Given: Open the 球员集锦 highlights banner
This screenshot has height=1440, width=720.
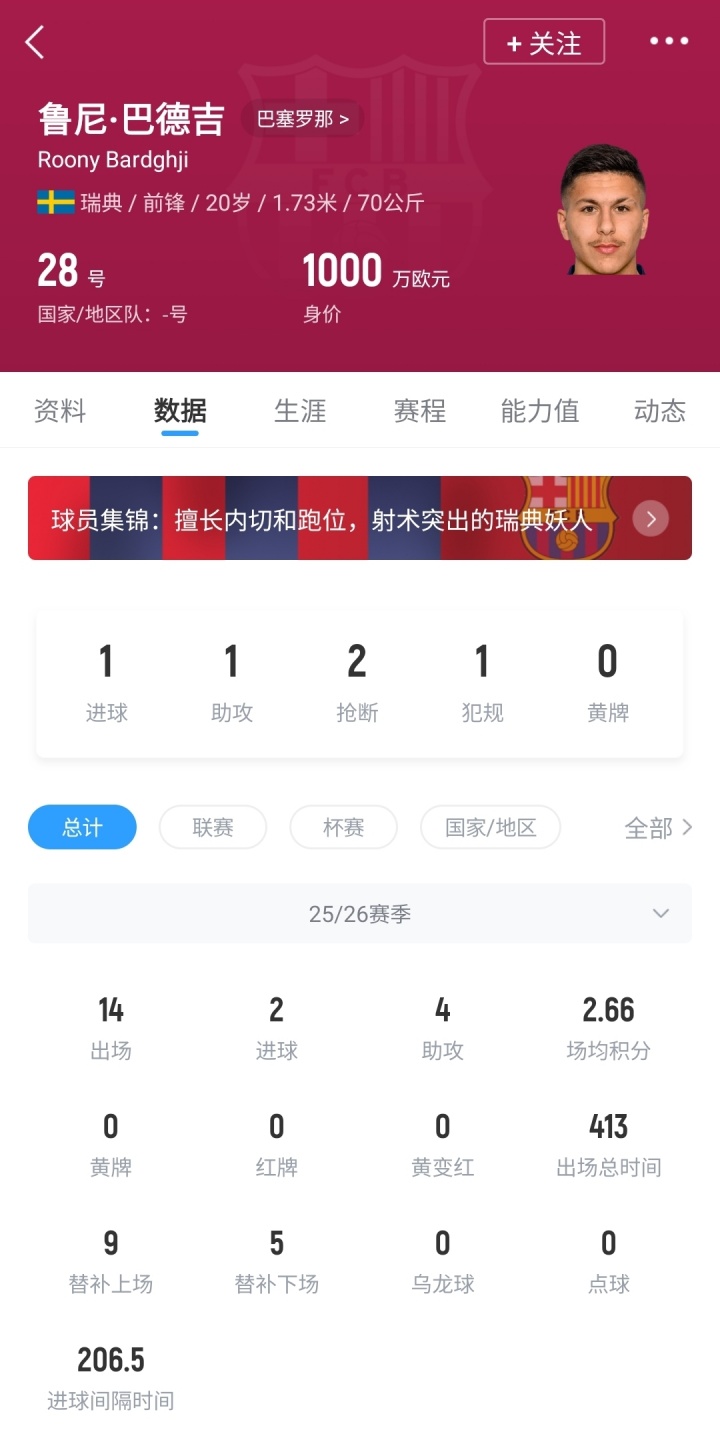Looking at the screenshot, I should (x=360, y=518).
